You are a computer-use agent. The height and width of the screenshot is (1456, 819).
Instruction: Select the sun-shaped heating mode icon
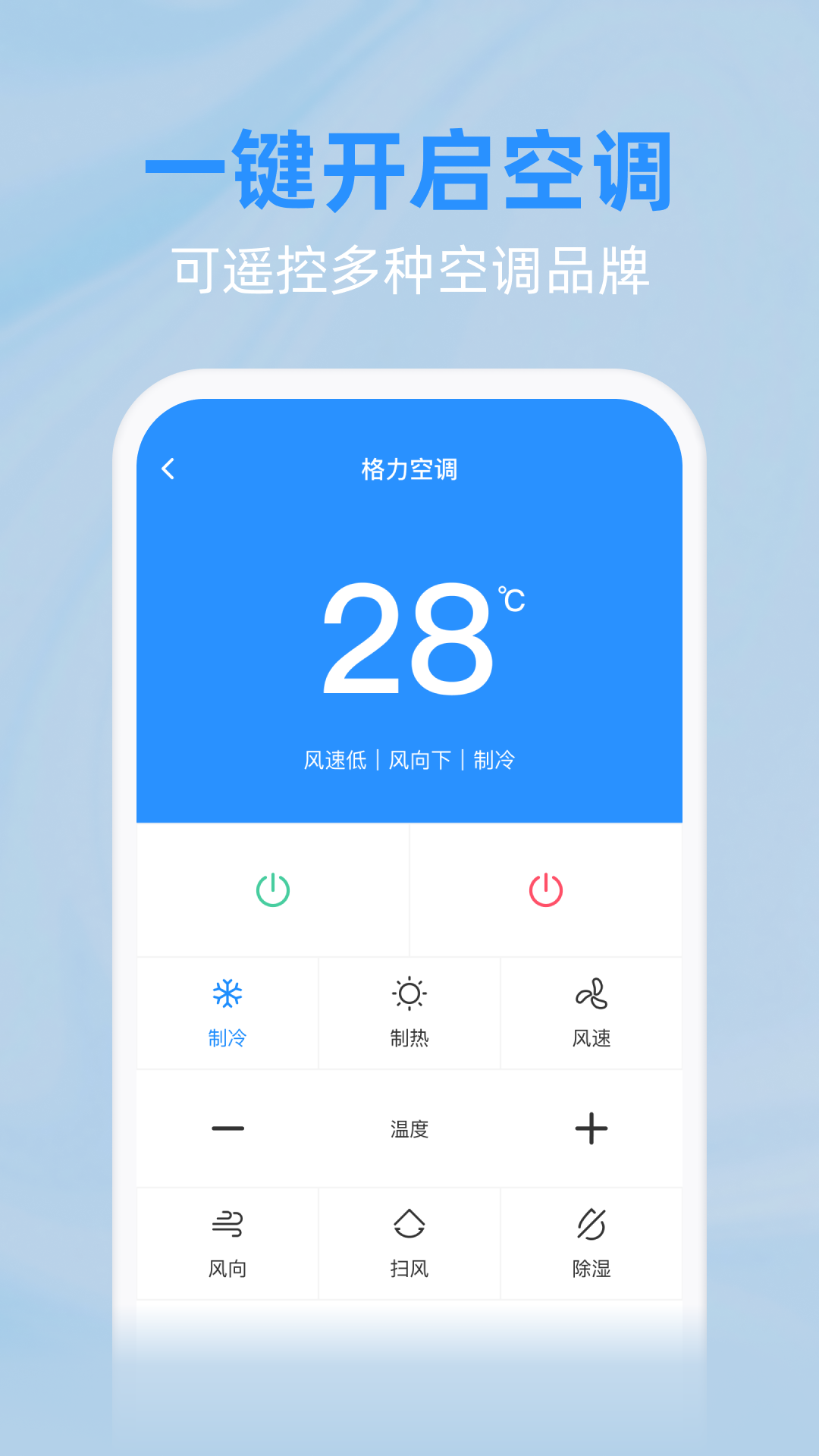pos(409,992)
